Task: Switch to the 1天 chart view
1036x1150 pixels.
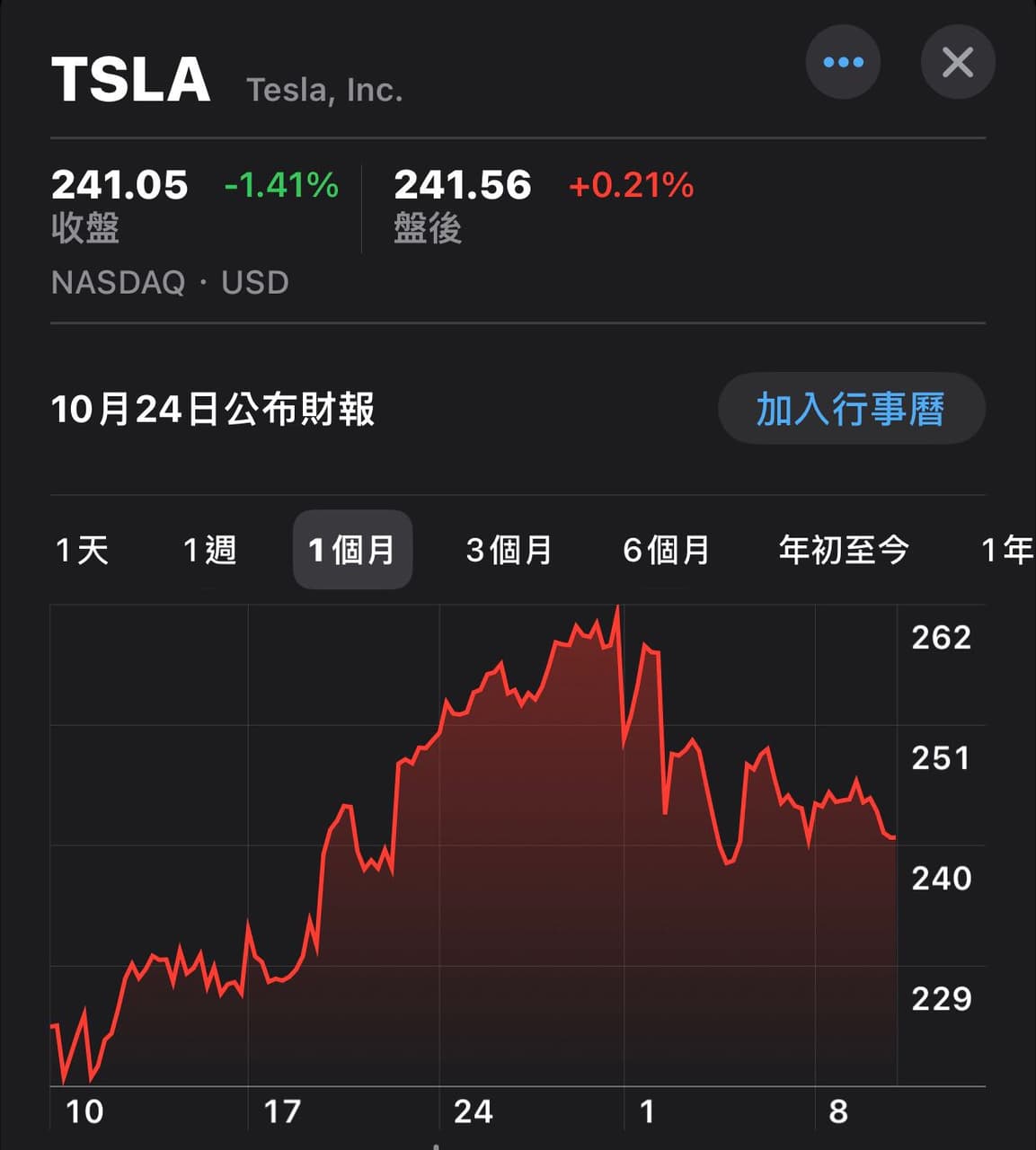Action: (x=83, y=551)
